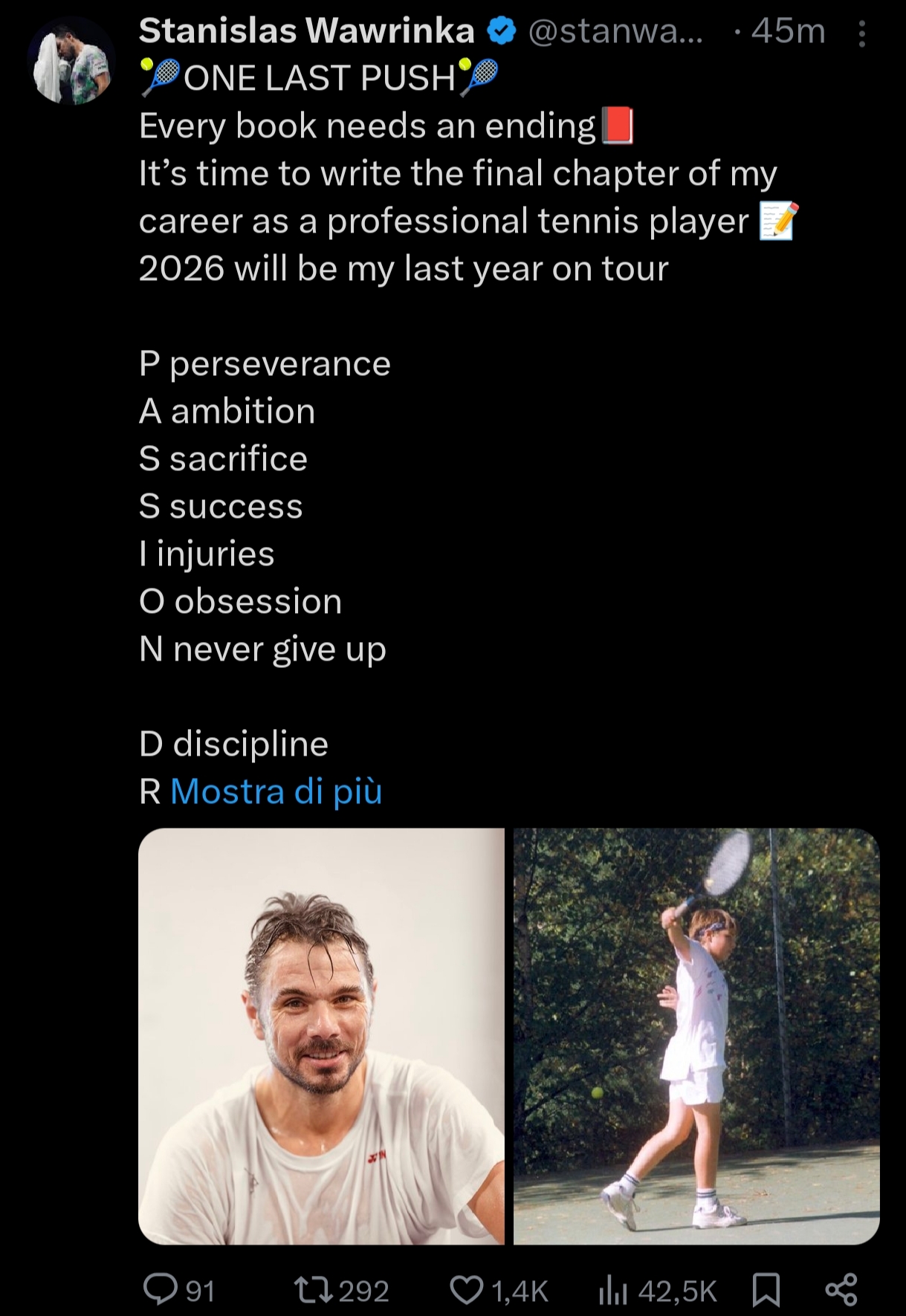Repost the ONE LAST PUSH post
This screenshot has height=1316, width=906.
[x=341, y=1291]
